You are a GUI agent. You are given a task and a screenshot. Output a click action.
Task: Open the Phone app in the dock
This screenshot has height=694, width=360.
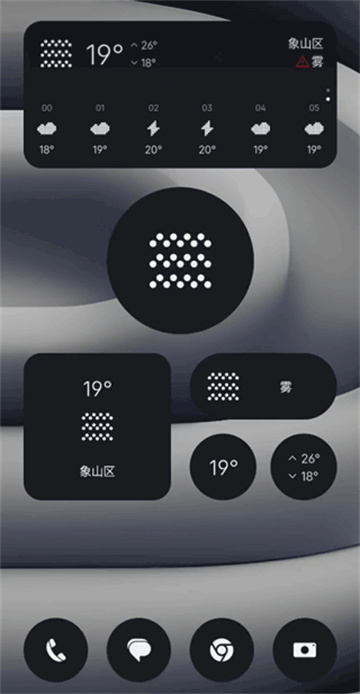56,650
